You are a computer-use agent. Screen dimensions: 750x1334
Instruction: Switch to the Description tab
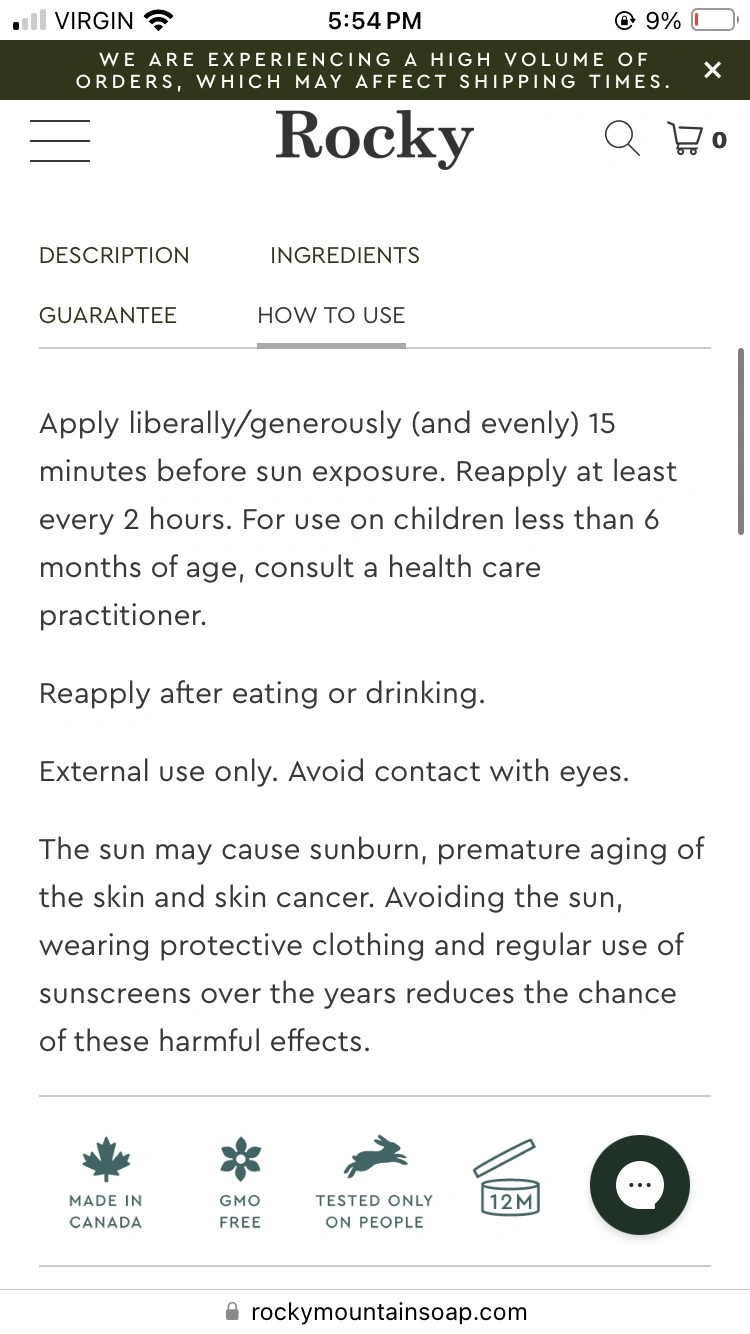[114, 255]
